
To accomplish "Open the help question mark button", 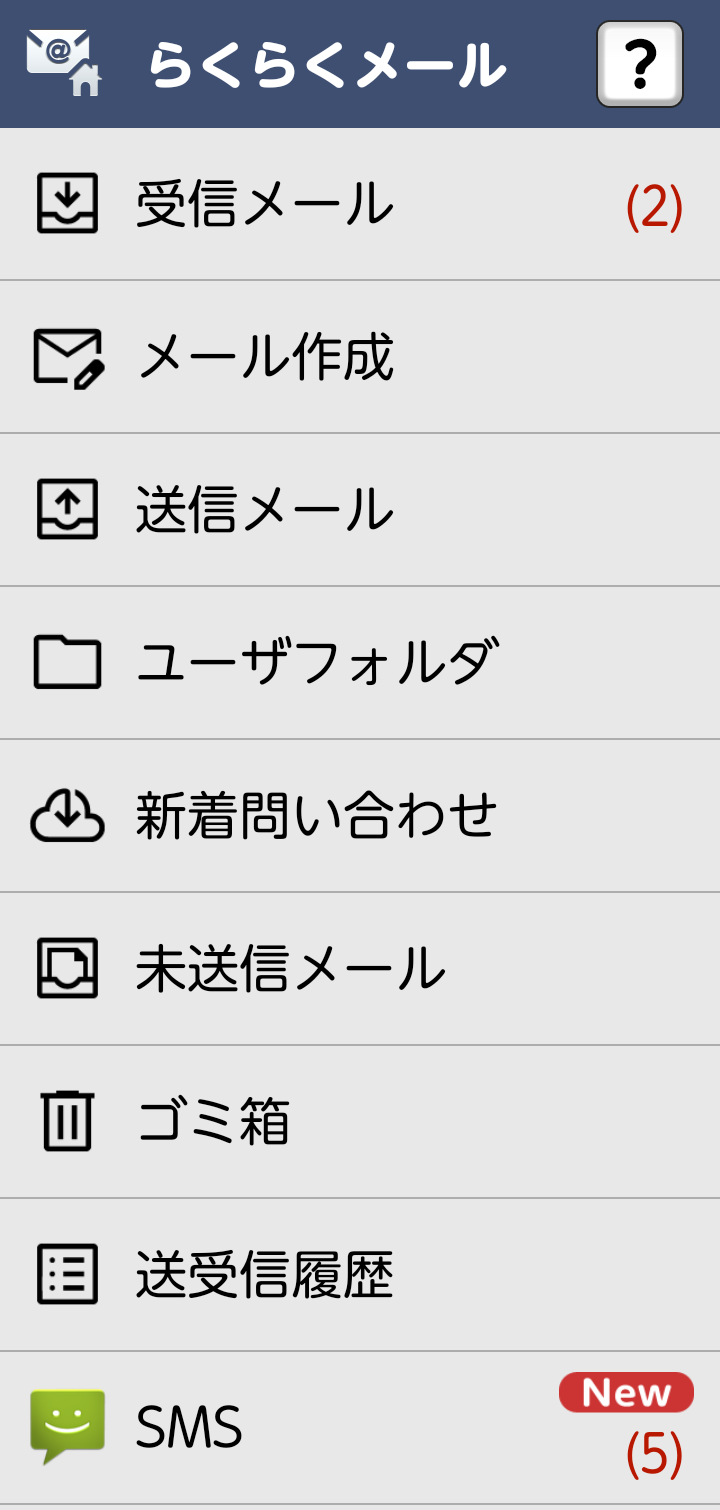I will [x=640, y=64].
